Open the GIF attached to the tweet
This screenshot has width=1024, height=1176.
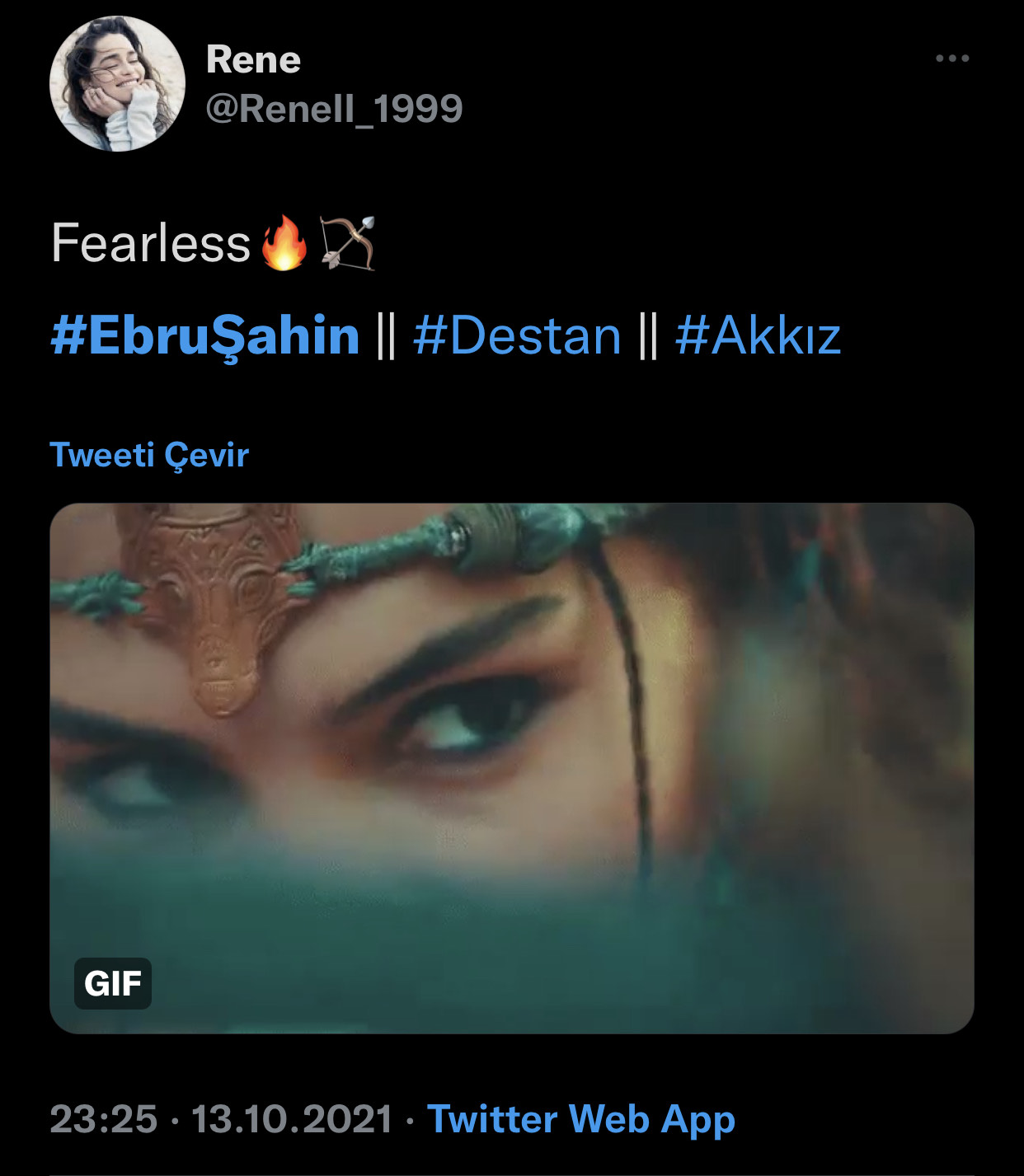click(x=512, y=768)
